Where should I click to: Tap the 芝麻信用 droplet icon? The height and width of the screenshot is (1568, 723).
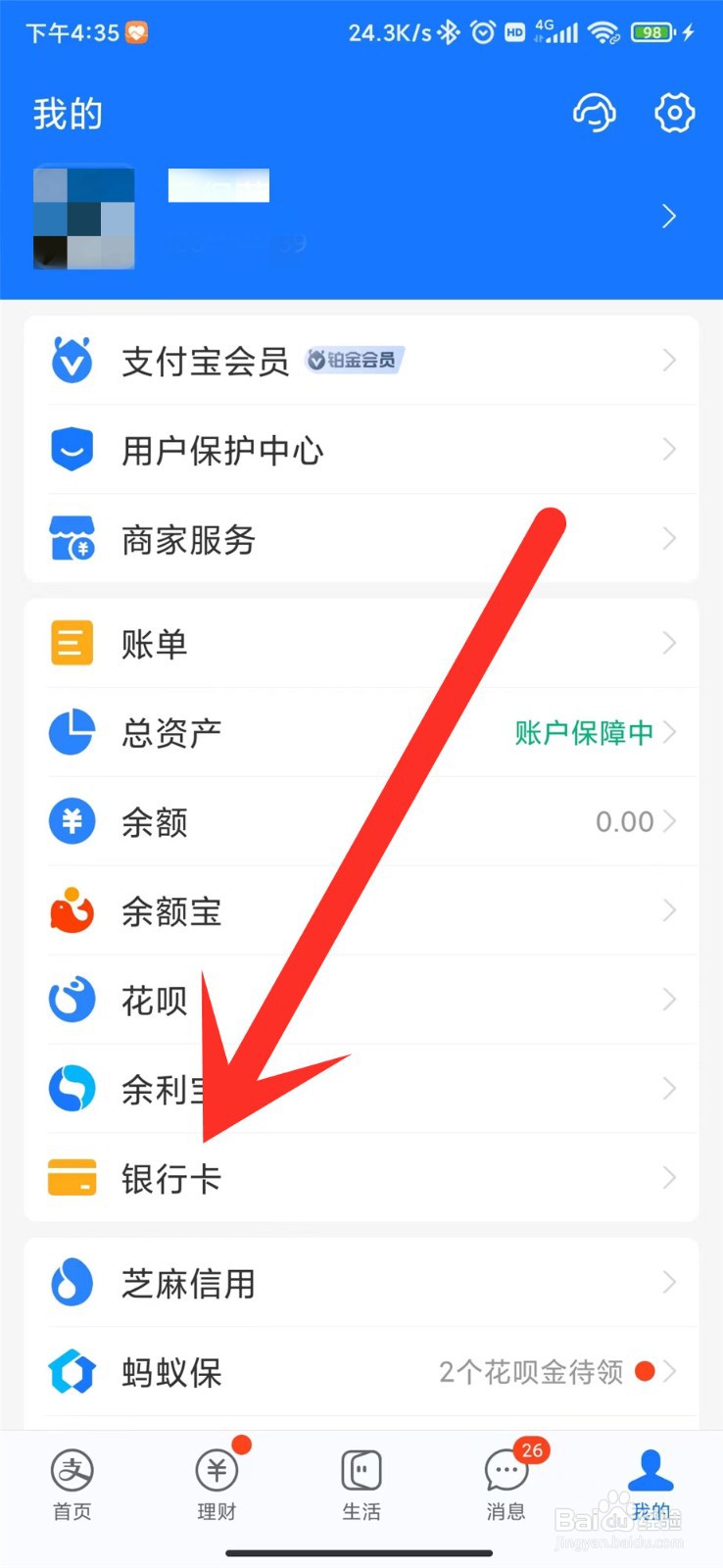pos(71,1283)
